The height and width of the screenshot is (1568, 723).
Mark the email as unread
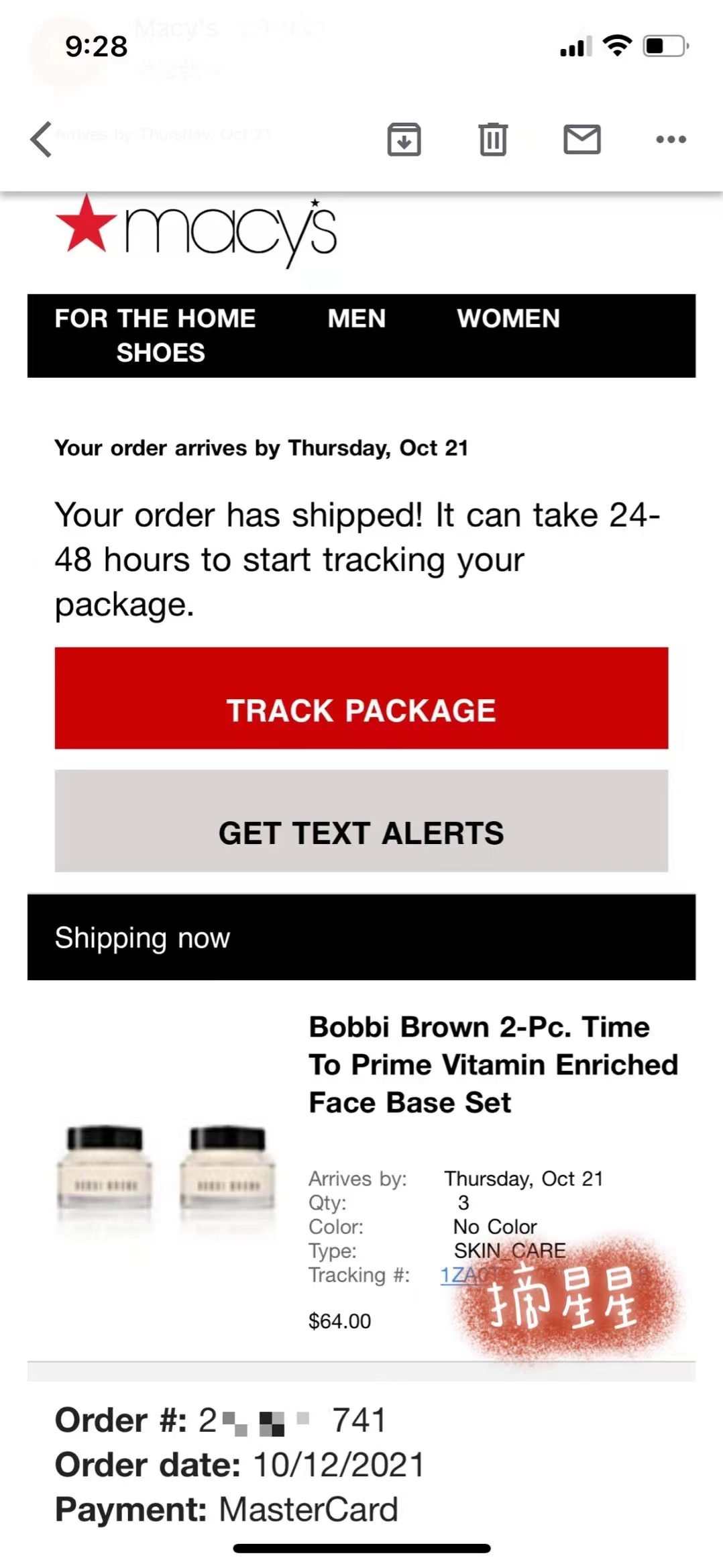click(581, 140)
